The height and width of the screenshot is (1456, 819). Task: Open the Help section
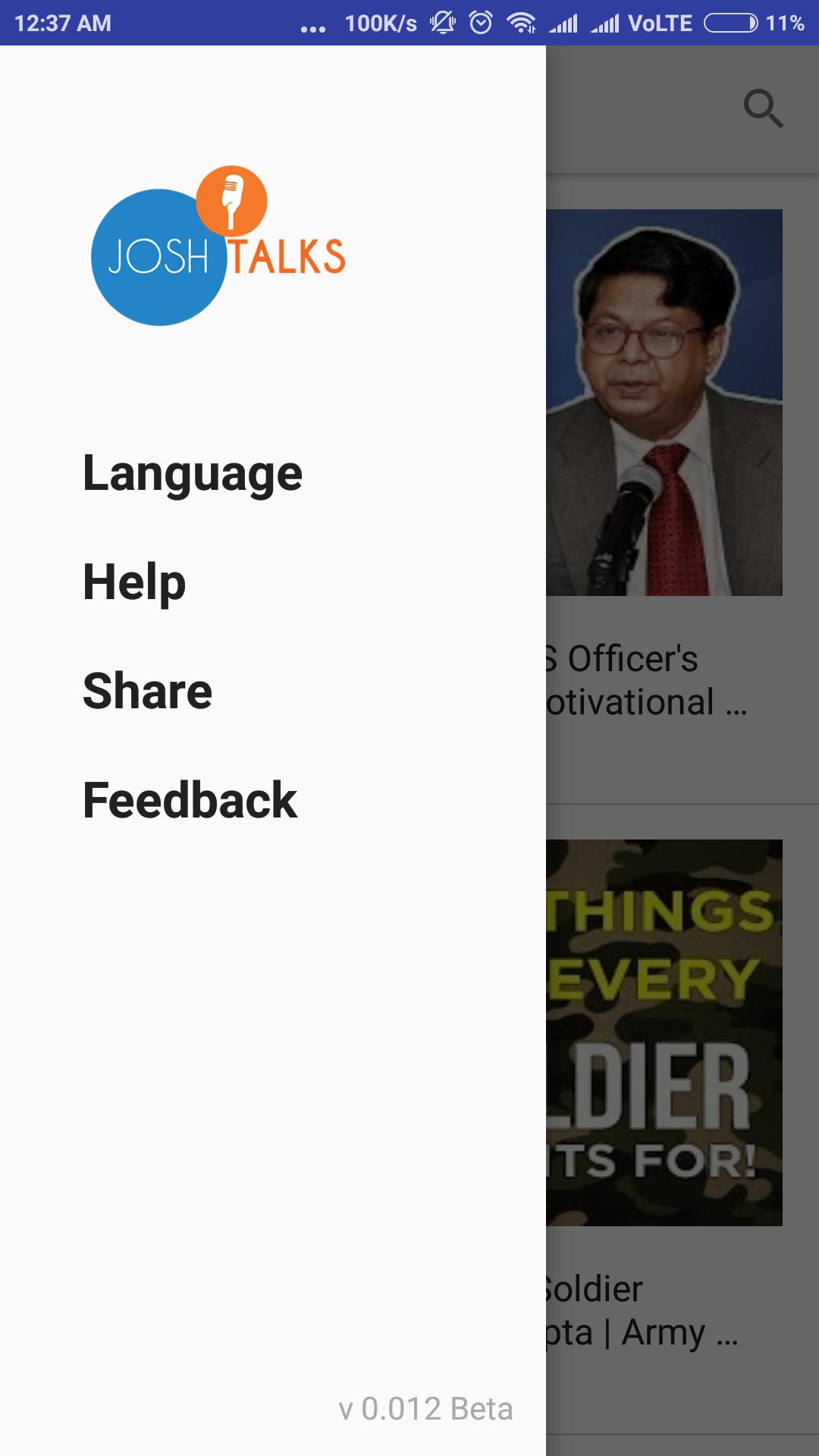[134, 582]
